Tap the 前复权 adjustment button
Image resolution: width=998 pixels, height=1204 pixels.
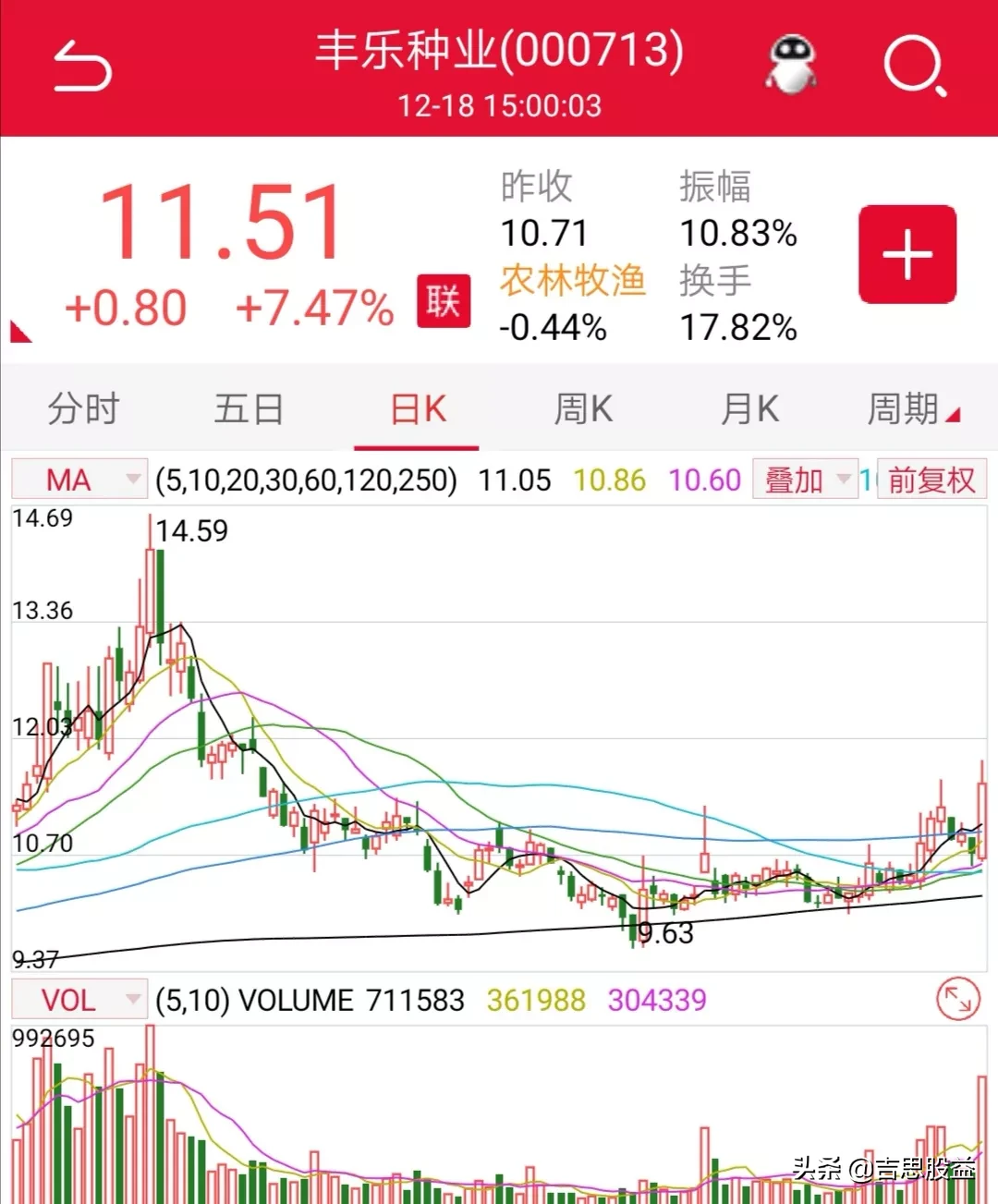pyautogui.click(x=931, y=480)
